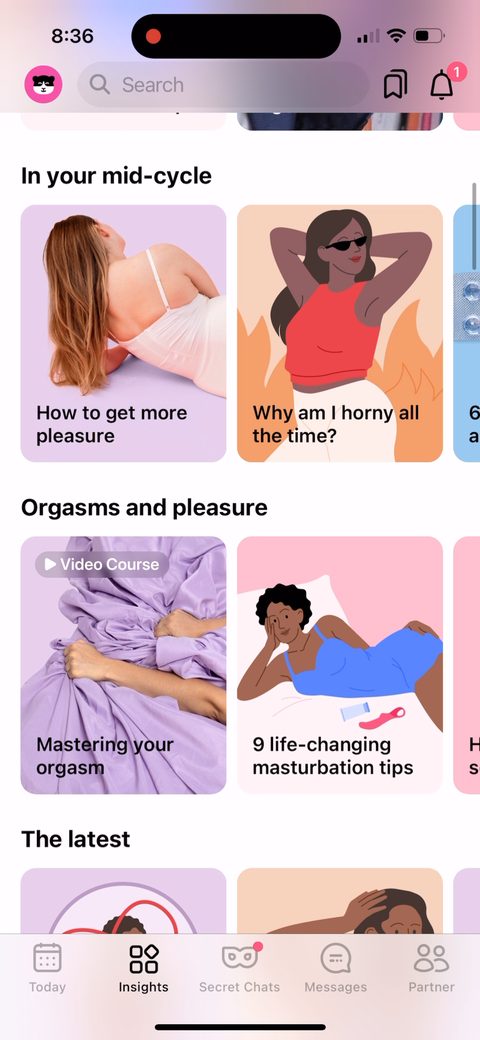This screenshot has height=1040, width=480.
Task: Open '9 life-changing masturbation tips' card
Action: [x=339, y=665]
